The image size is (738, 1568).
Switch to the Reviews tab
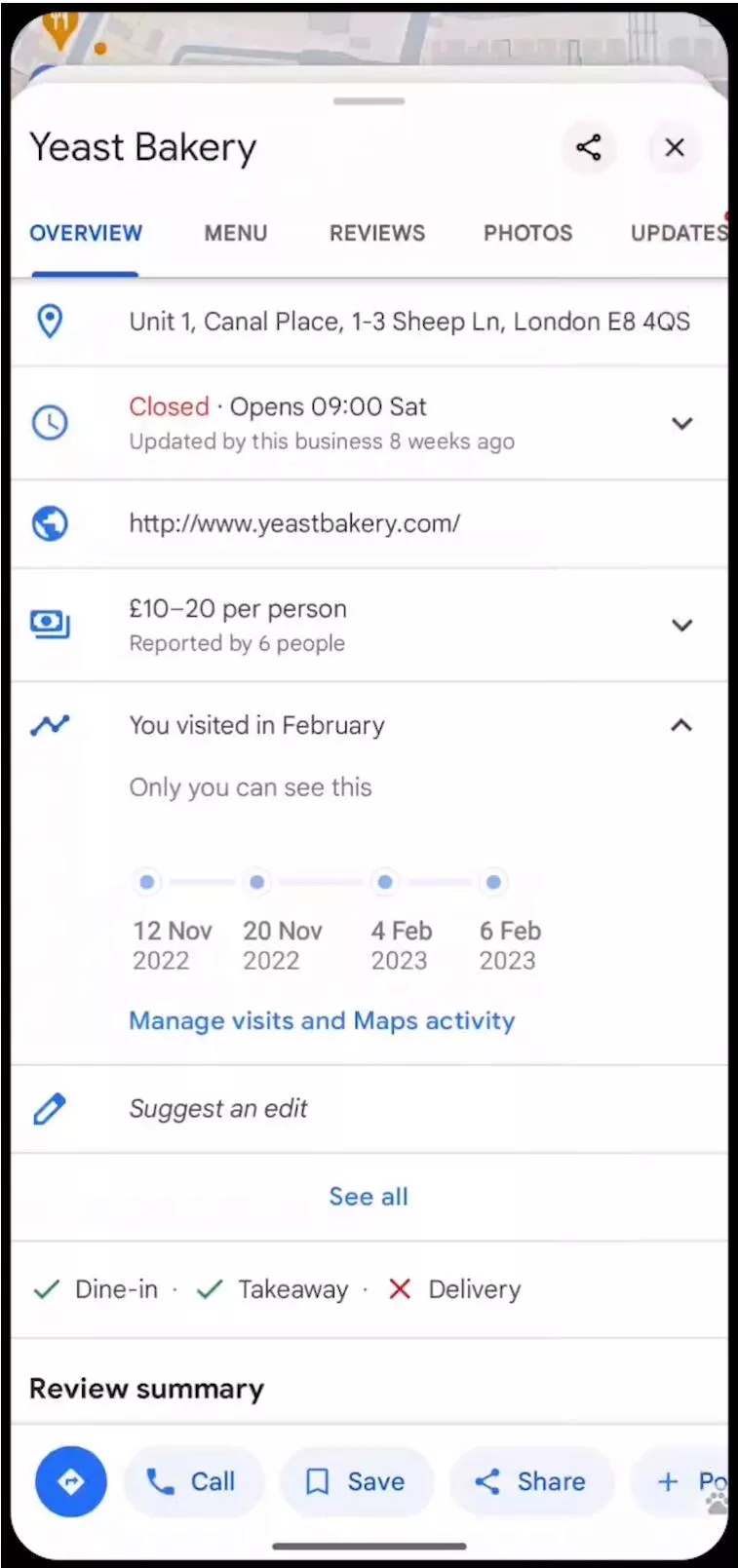point(377,234)
